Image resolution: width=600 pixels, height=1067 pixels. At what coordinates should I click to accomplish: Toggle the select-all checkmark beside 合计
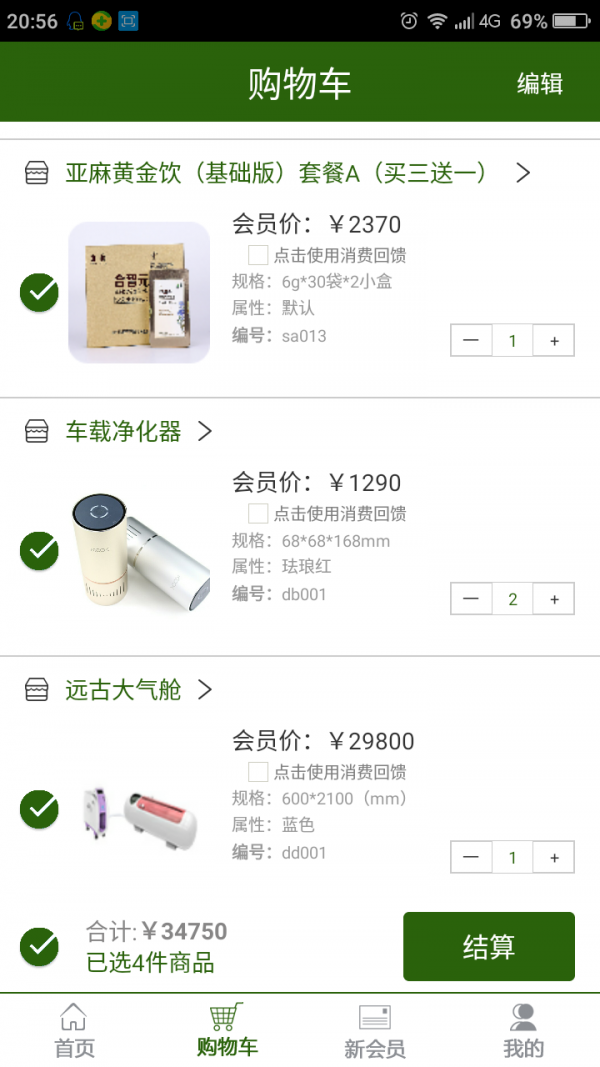pyautogui.click(x=40, y=945)
